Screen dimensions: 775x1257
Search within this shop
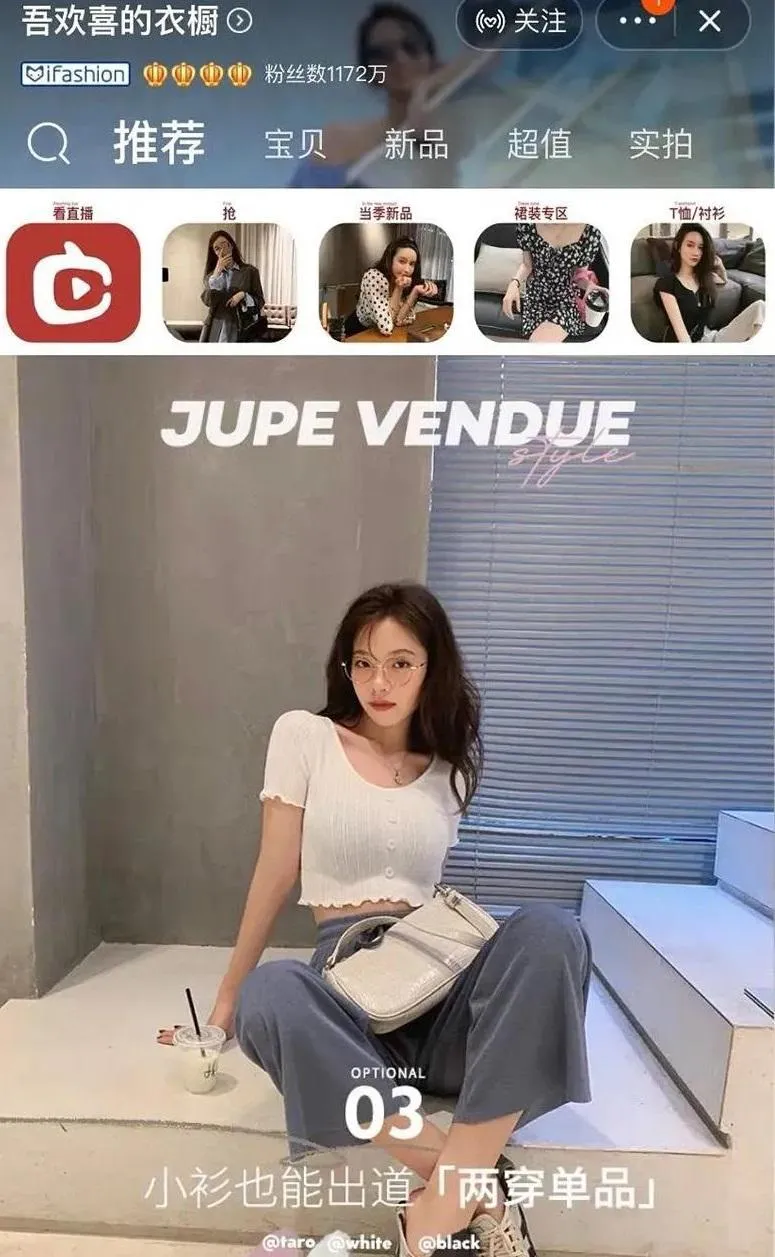(x=47, y=145)
